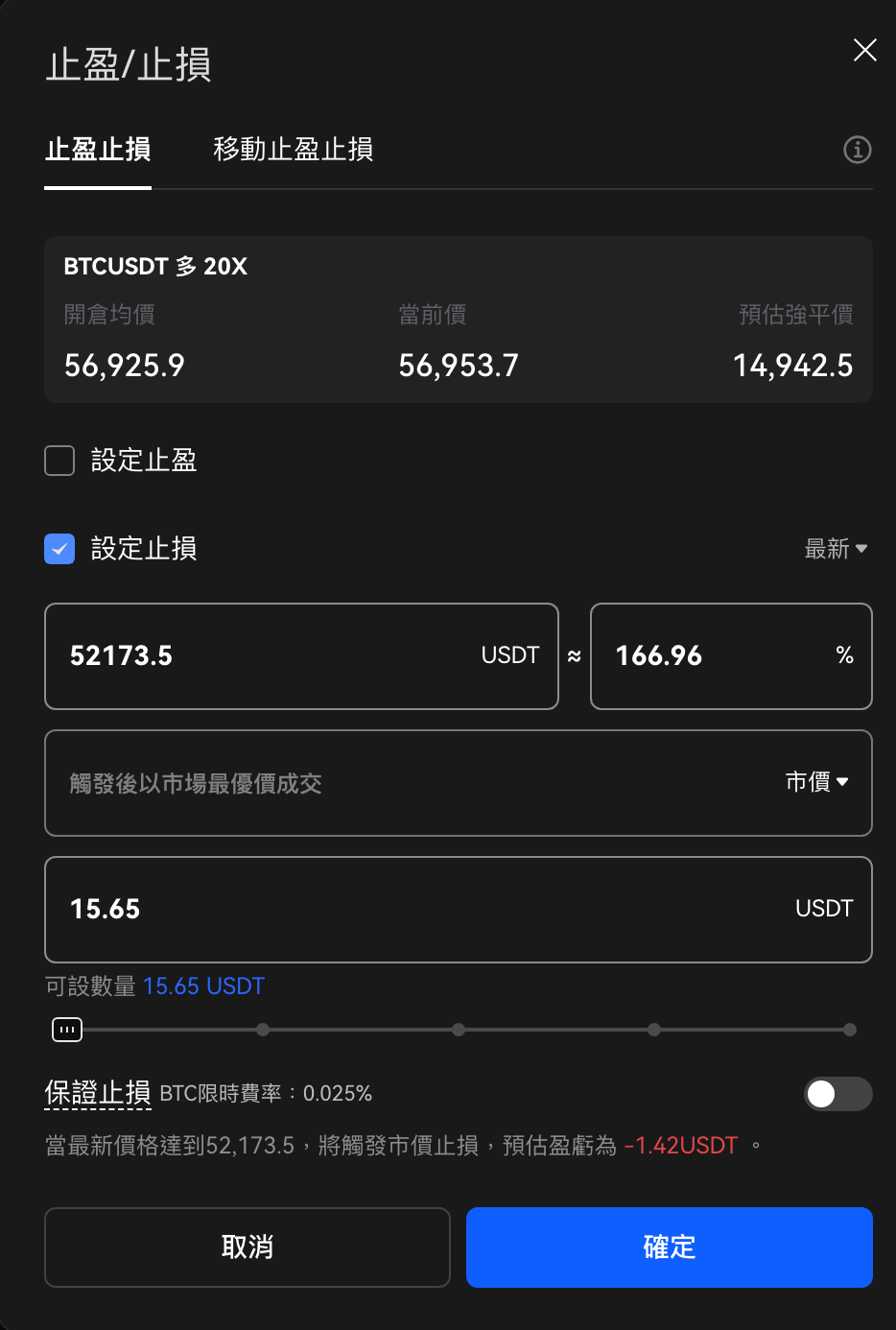
Task: Select the 止盈止損 tab
Action: [98, 150]
